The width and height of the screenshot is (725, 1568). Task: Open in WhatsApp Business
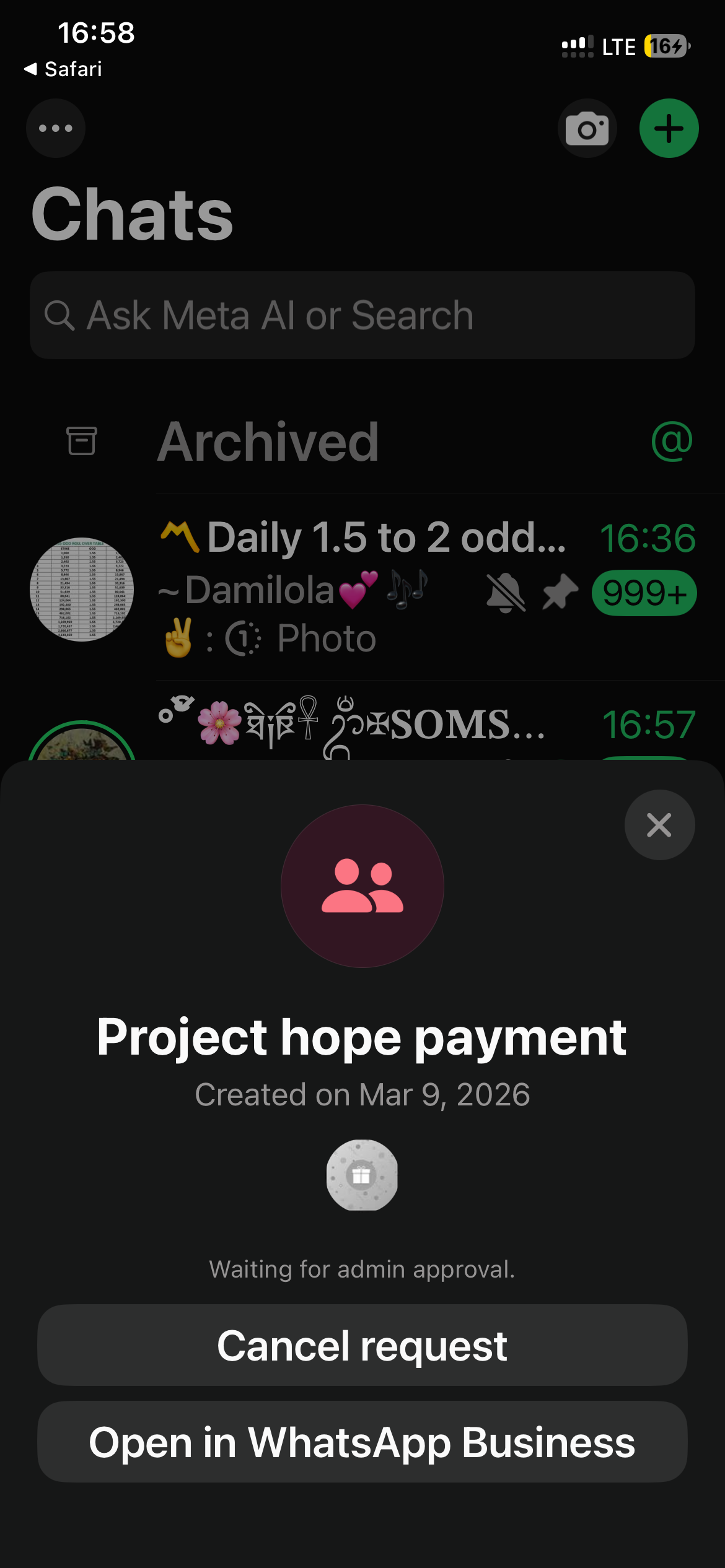pos(362,1442)
